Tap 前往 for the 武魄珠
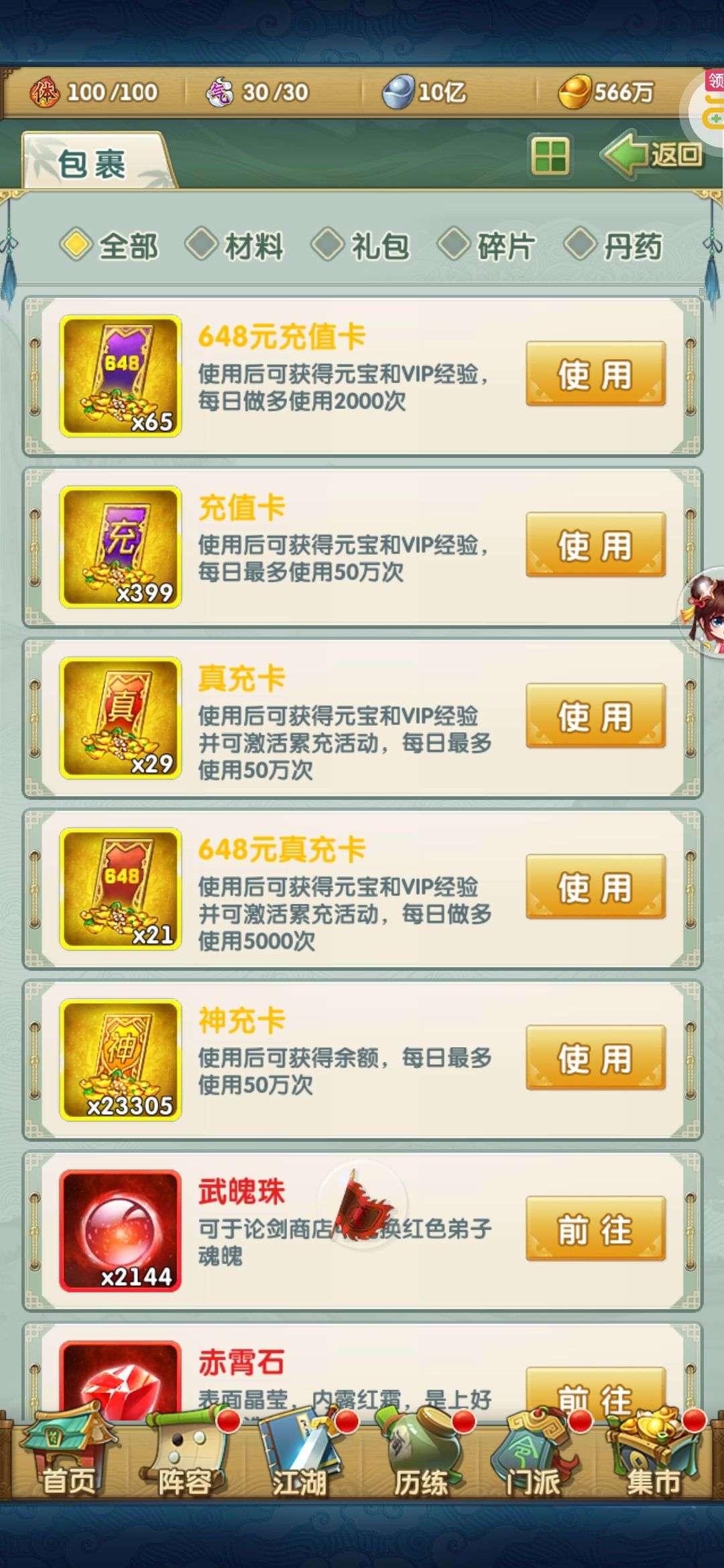The image size is (724, 1568). point(595,1228)
